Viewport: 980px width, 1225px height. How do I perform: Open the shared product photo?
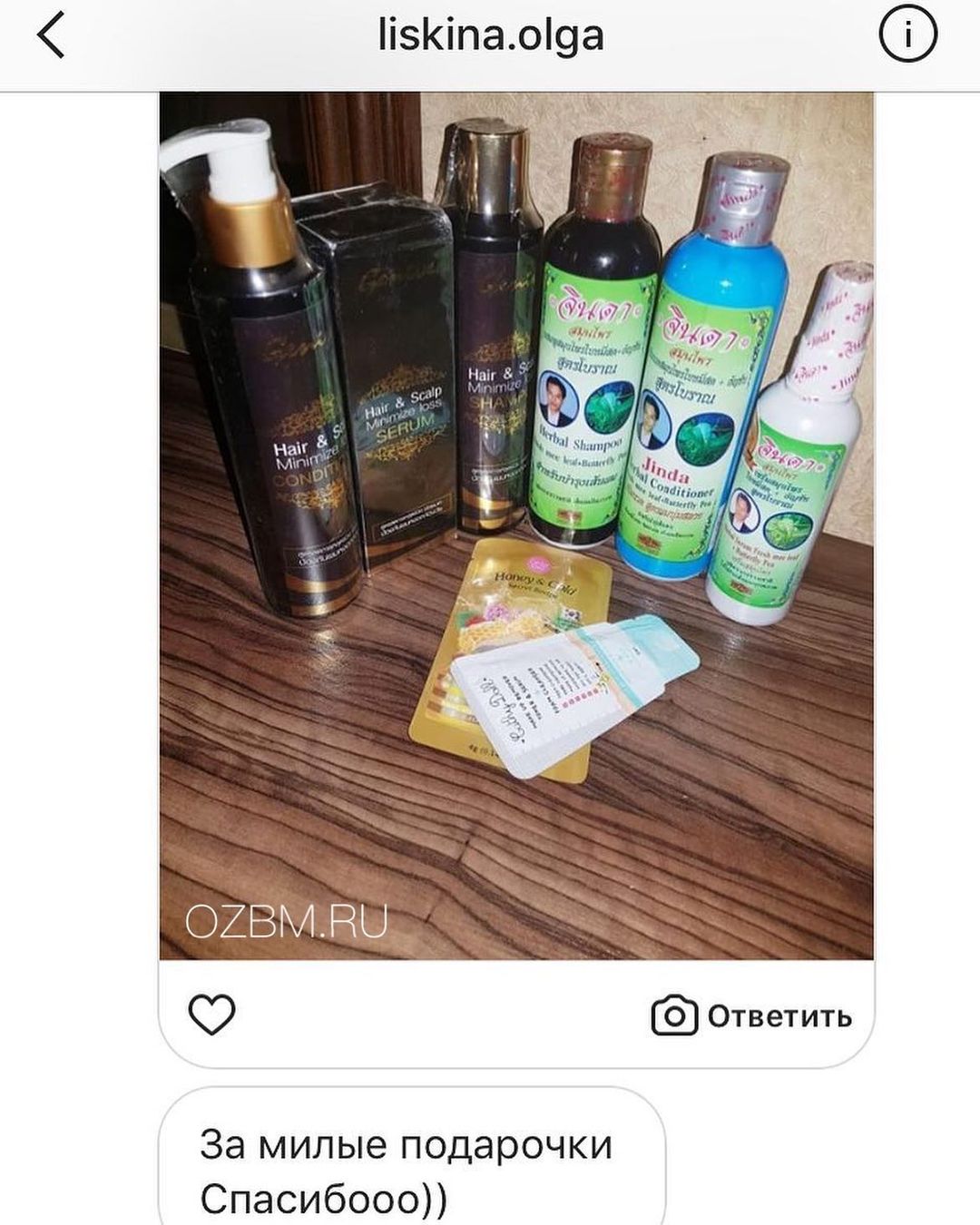click(x=516, y=526)
